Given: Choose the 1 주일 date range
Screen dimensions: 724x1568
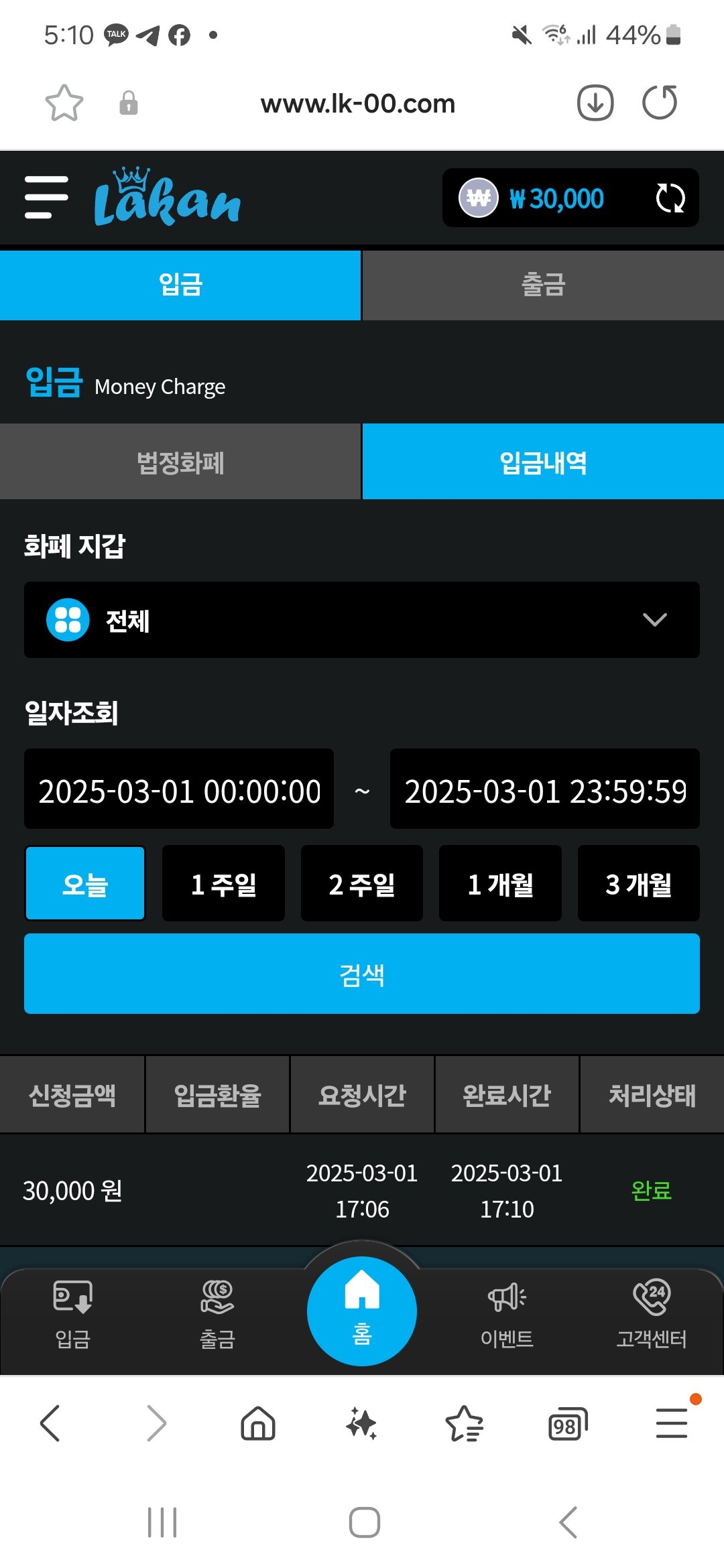Looking at the screenshot, I should (223, 883).
